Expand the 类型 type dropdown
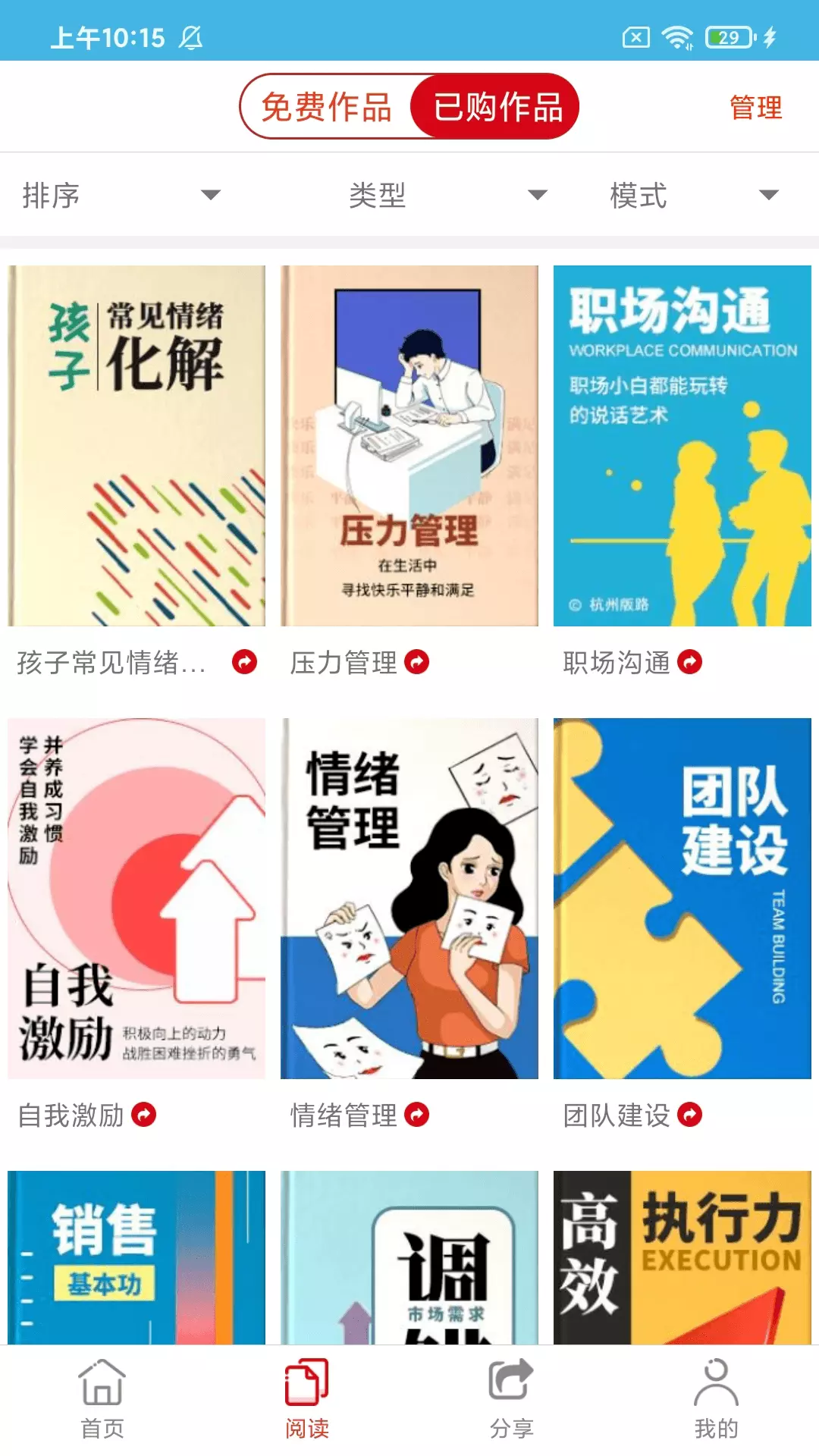This screenshot has width=819, height=1456. point(447,196)
